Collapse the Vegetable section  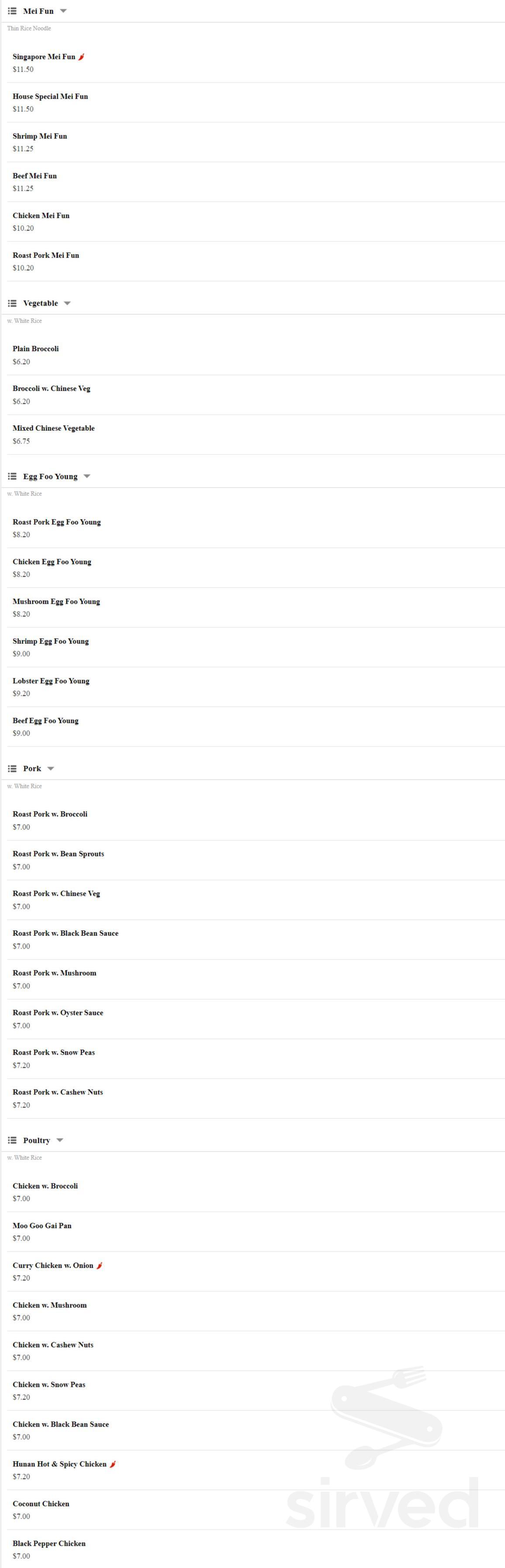click(67, 303)
